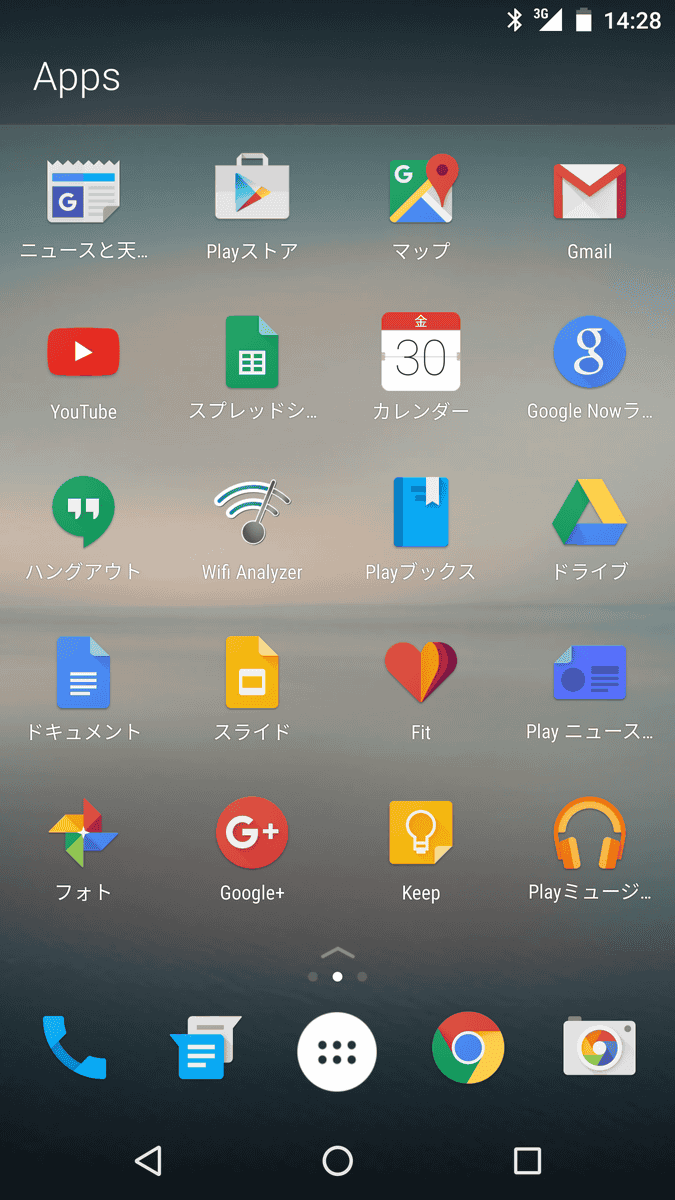Tap the system home button
Image resolution: width=675 pixels, height=1200 pixels.
[x=337, y=1160]
